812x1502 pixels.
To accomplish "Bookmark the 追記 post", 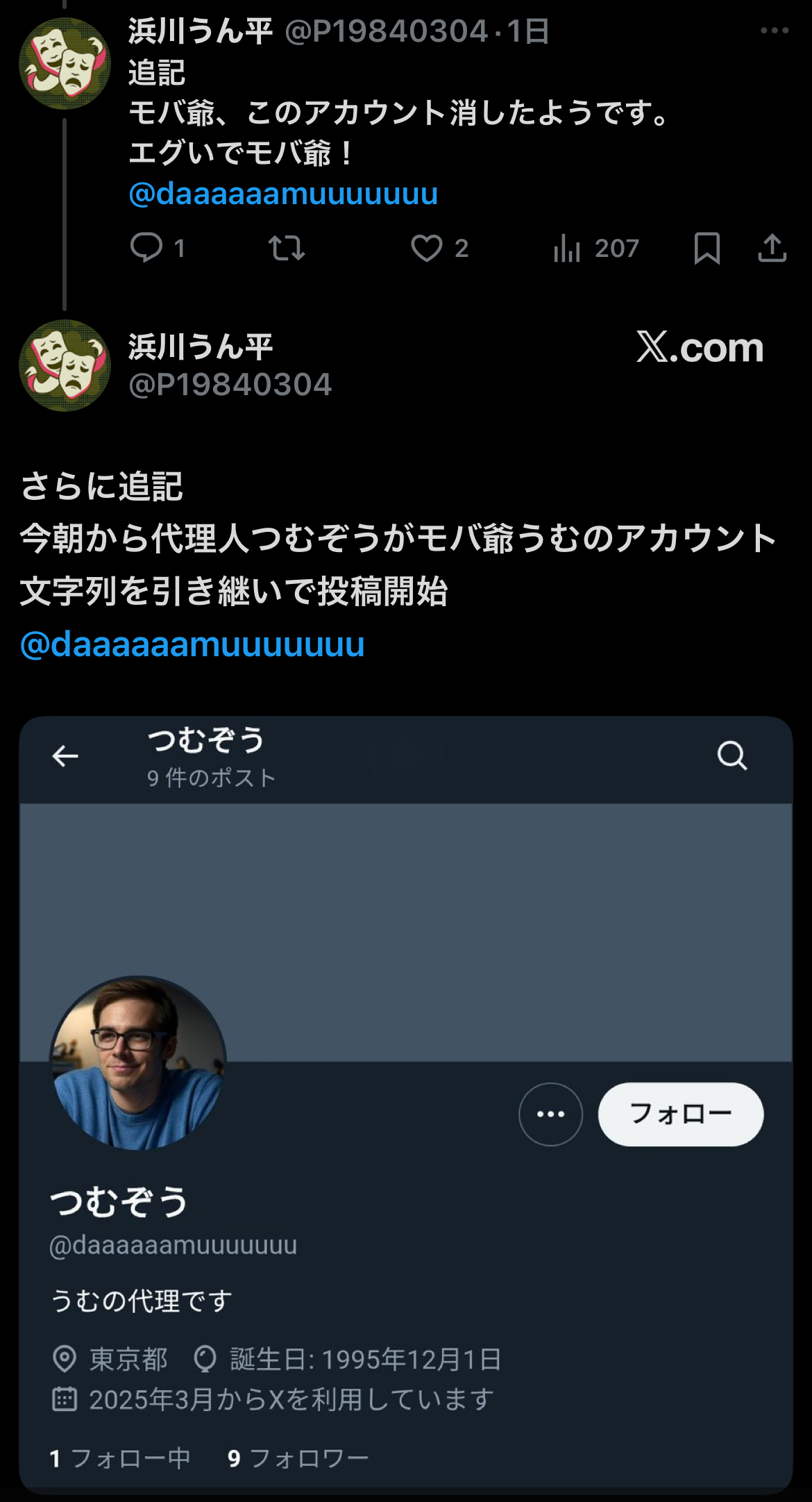I will (x=707, y=248).
